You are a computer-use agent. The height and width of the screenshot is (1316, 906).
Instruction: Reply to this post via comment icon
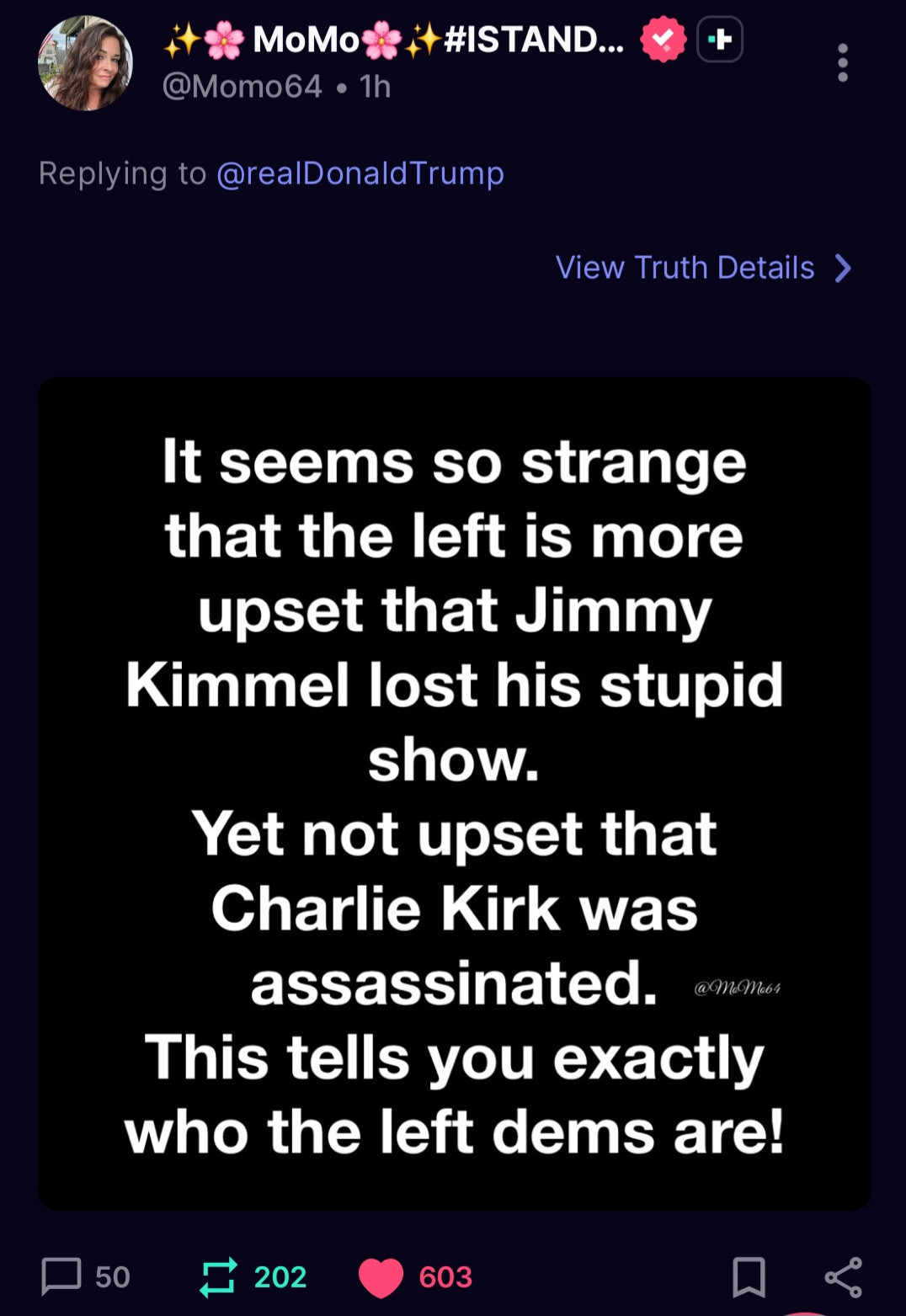(61, 1276)
